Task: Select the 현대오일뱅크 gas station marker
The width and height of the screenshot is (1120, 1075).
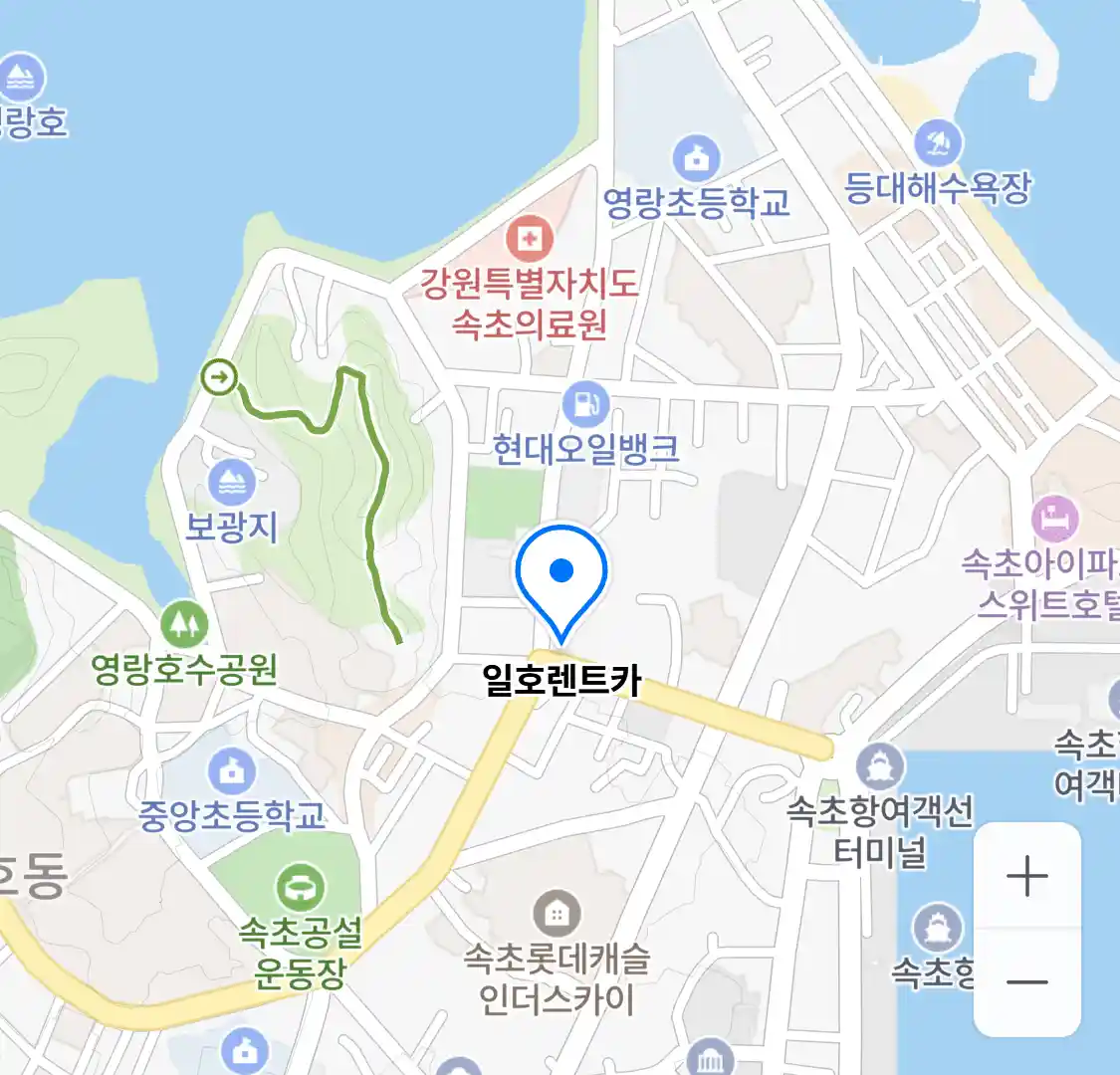Action: coord(586,405)
